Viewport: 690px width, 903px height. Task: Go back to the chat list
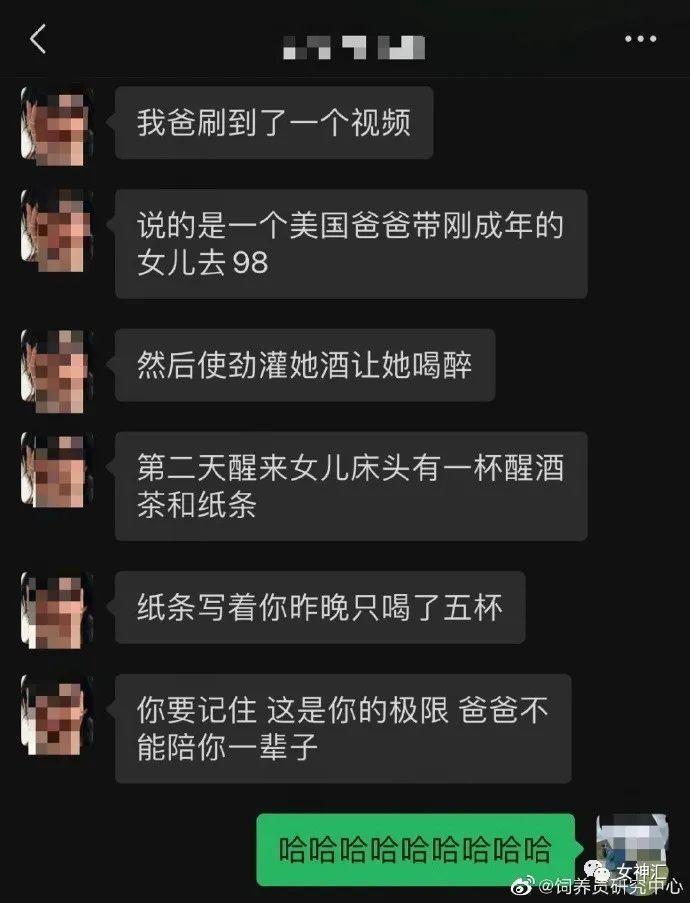pyautogui.click(x=38, y=40)
